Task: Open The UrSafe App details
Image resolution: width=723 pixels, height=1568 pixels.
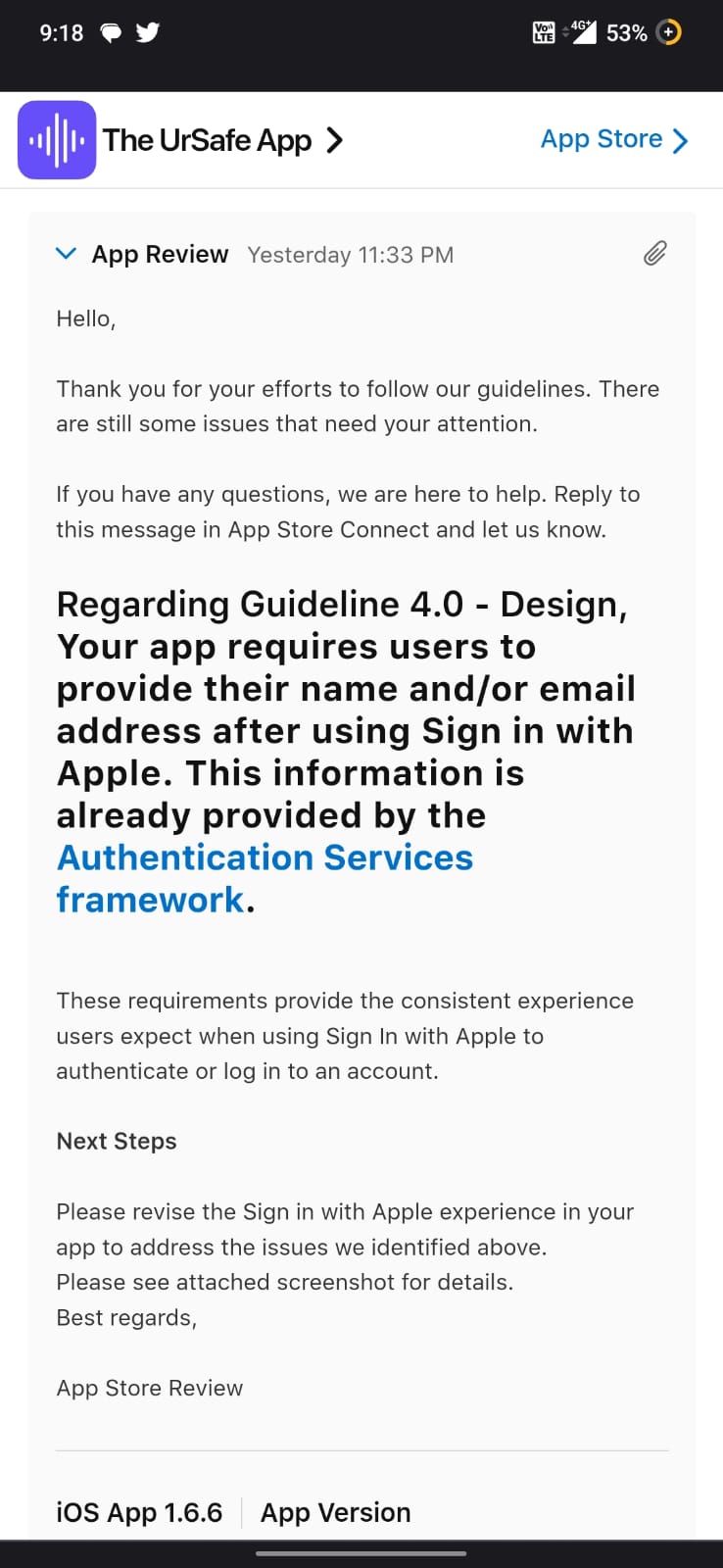Action: (222, 140)
